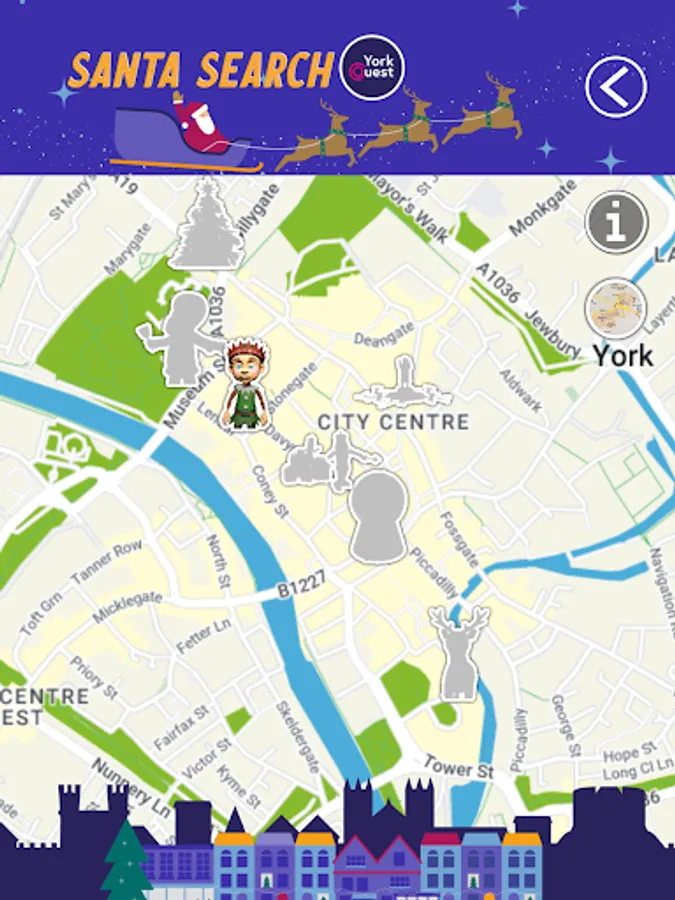This screenshot has height=900, width=675.
Task: Tap the grey keyhole-shaped marker
Action: [x=379, y=516]
